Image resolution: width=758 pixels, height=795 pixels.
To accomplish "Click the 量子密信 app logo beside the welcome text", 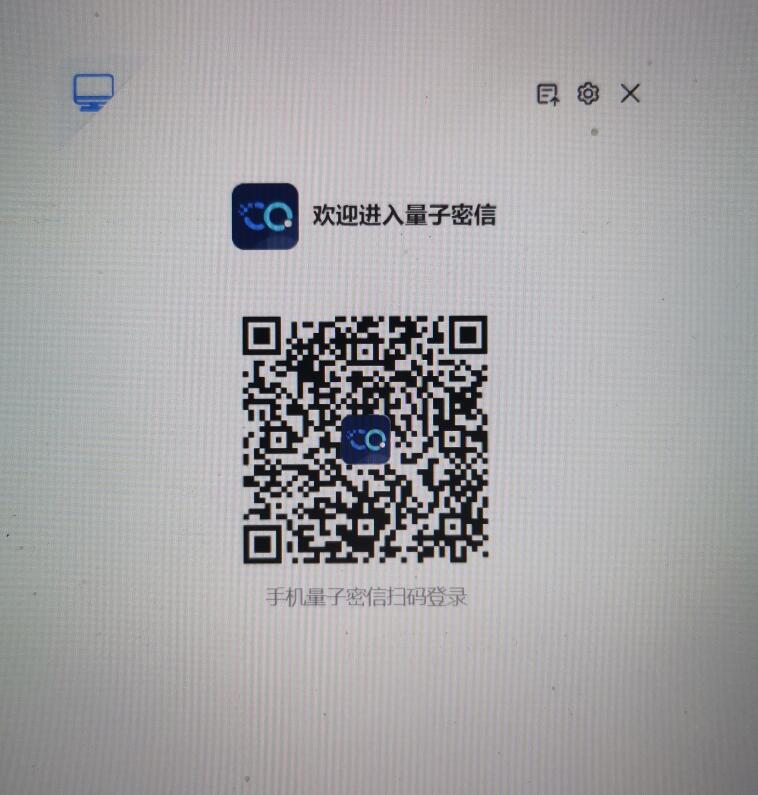I will coord(264,216).
